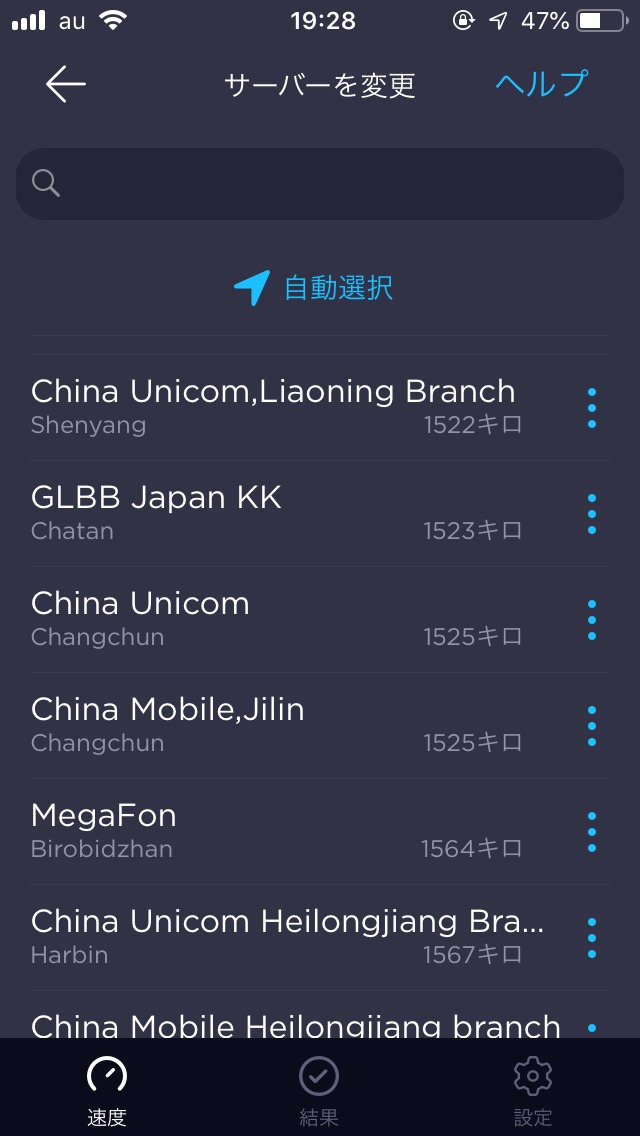Select GLBB Japan KK server
The image size is (640, 1136).
click(x=276, y=514)
